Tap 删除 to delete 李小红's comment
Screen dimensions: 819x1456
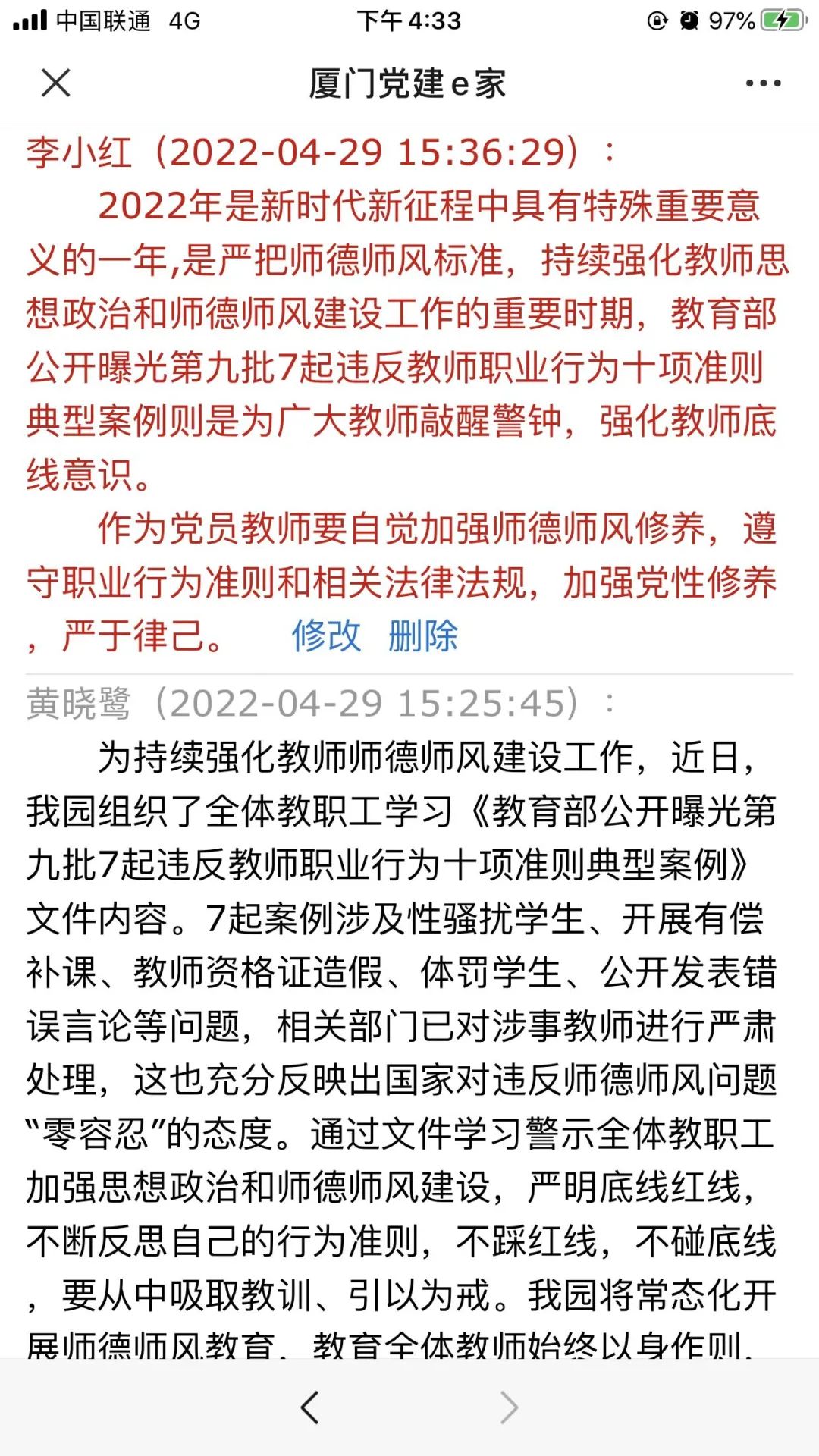[423, 635]
